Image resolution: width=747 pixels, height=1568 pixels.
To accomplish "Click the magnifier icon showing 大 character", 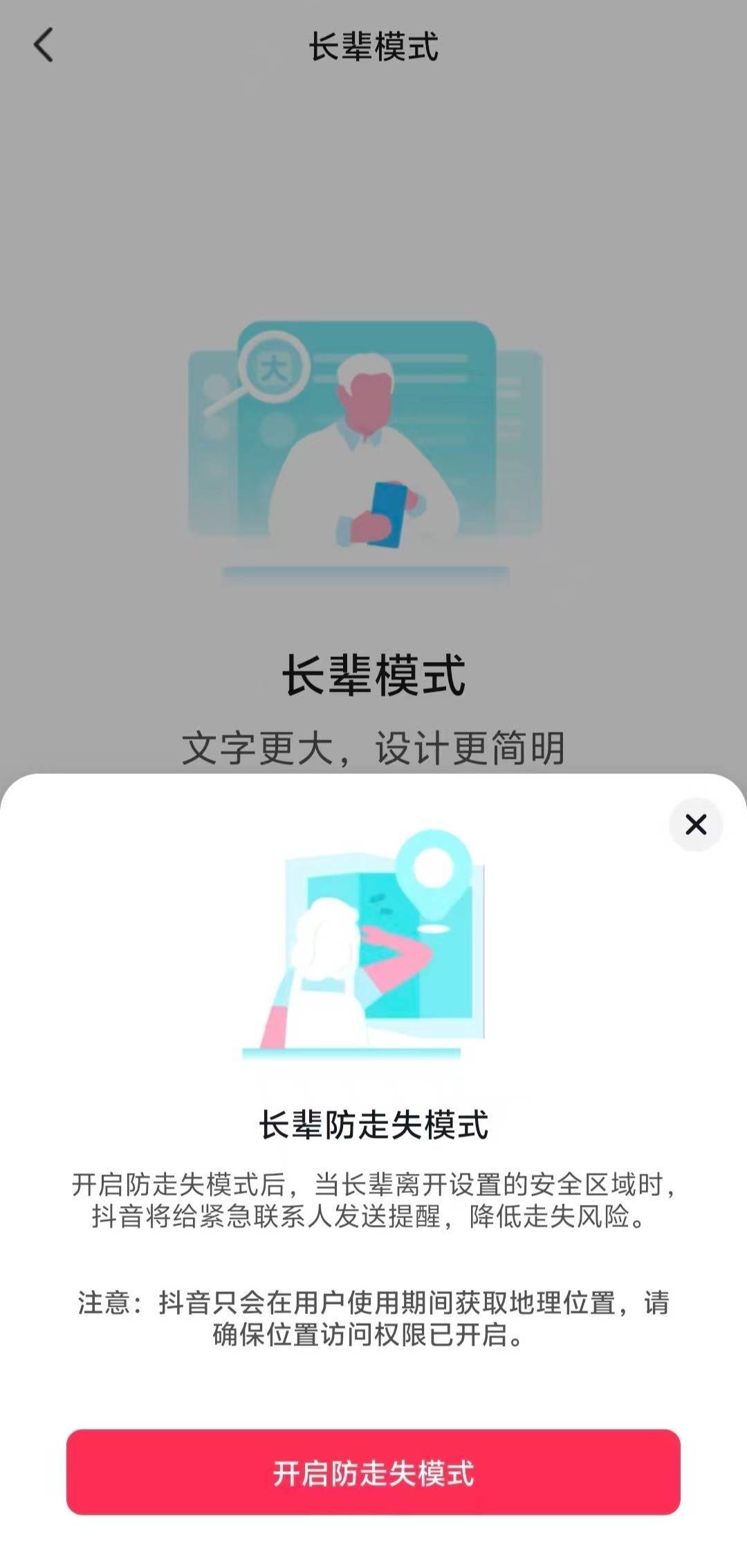I will [x=275, y=367].
